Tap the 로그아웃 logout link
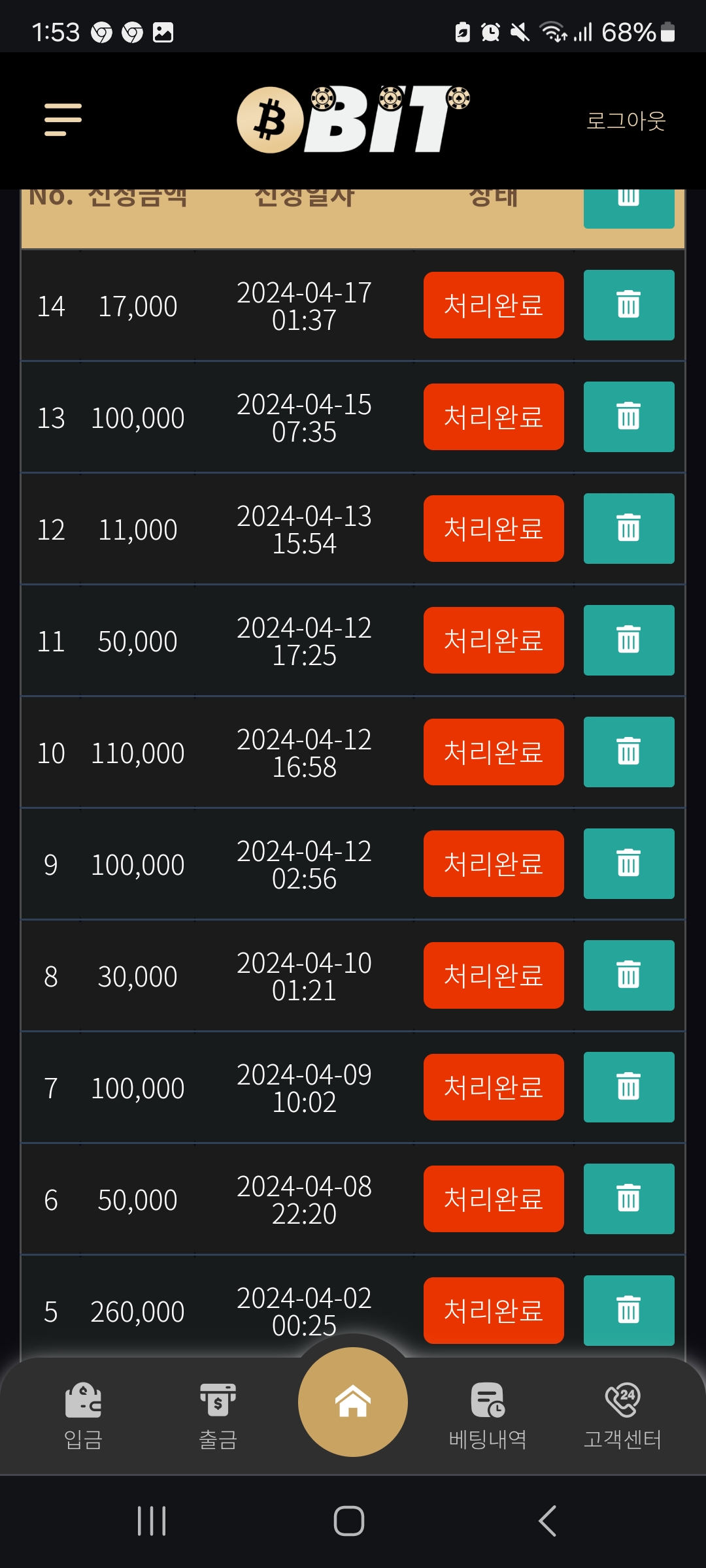 click(626, 121)
